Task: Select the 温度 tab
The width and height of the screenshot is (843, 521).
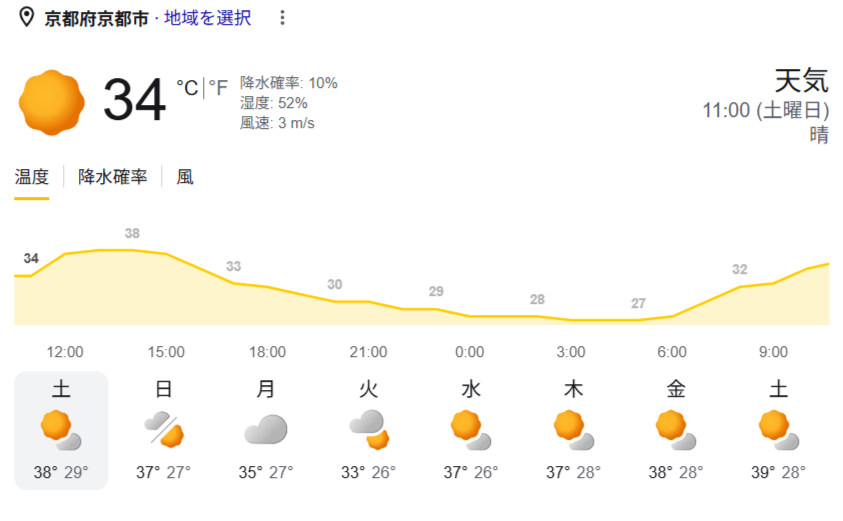Action: coord(32,177)
